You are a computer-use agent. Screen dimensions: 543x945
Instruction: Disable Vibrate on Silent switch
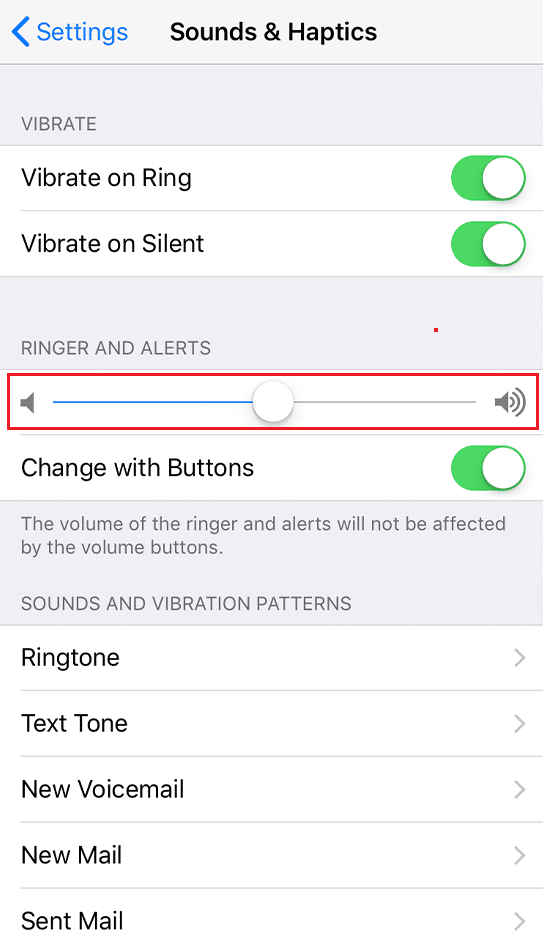488,243
